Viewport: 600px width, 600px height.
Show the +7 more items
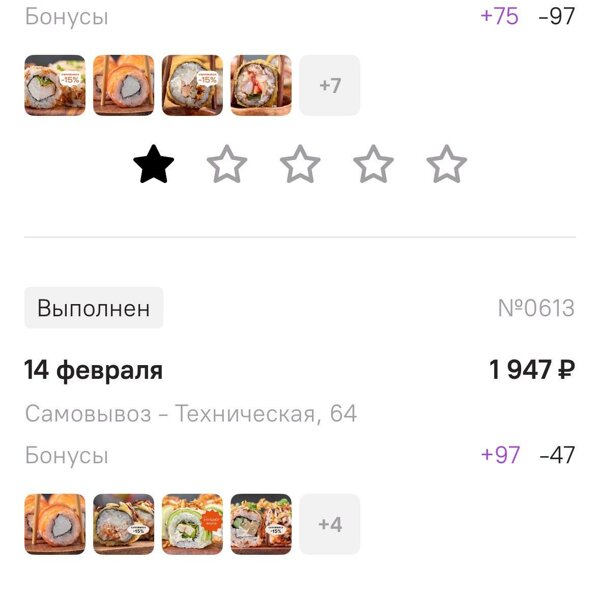click(330, 86)
